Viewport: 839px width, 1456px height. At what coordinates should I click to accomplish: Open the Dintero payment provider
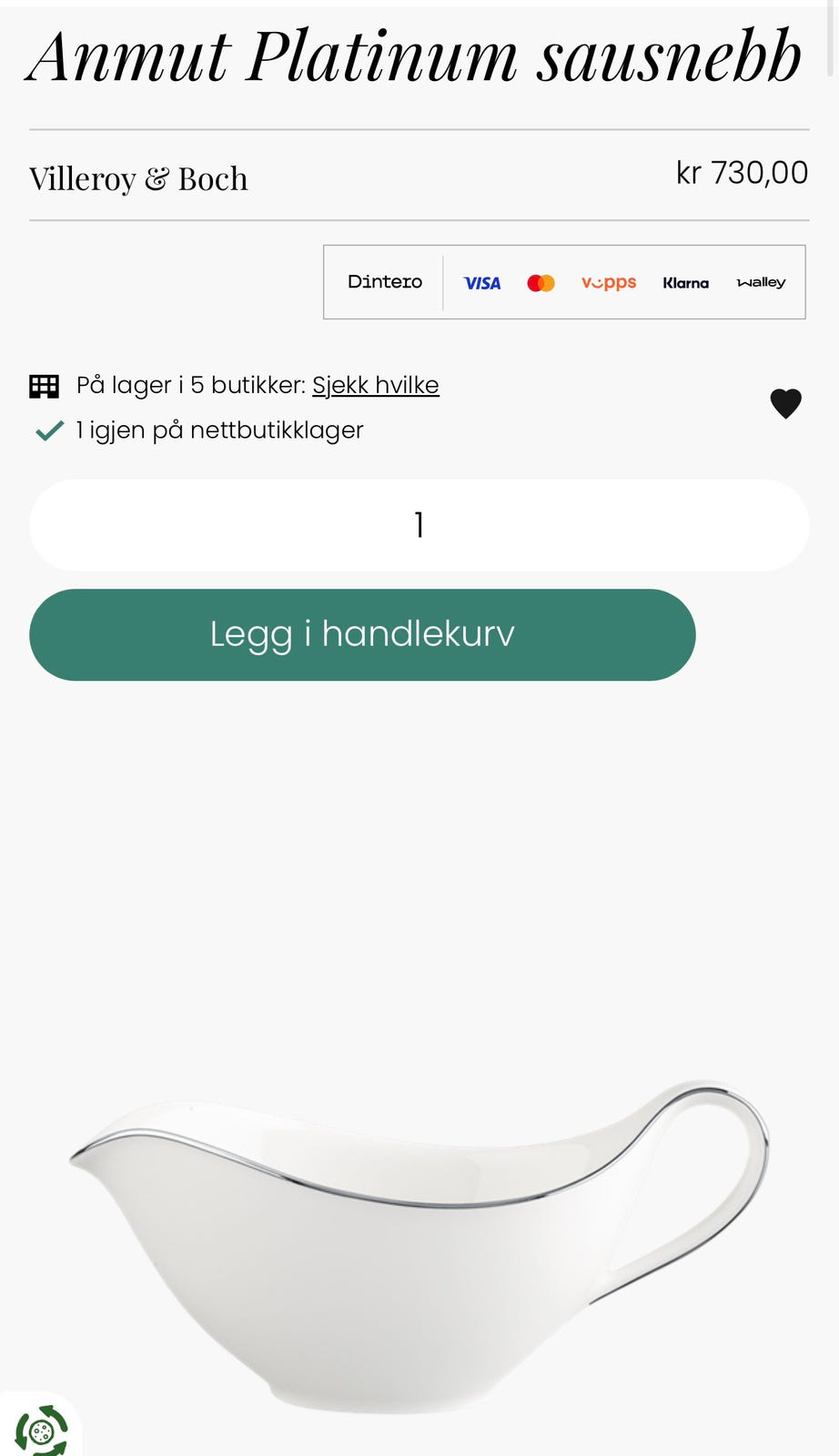click(384, 282)
